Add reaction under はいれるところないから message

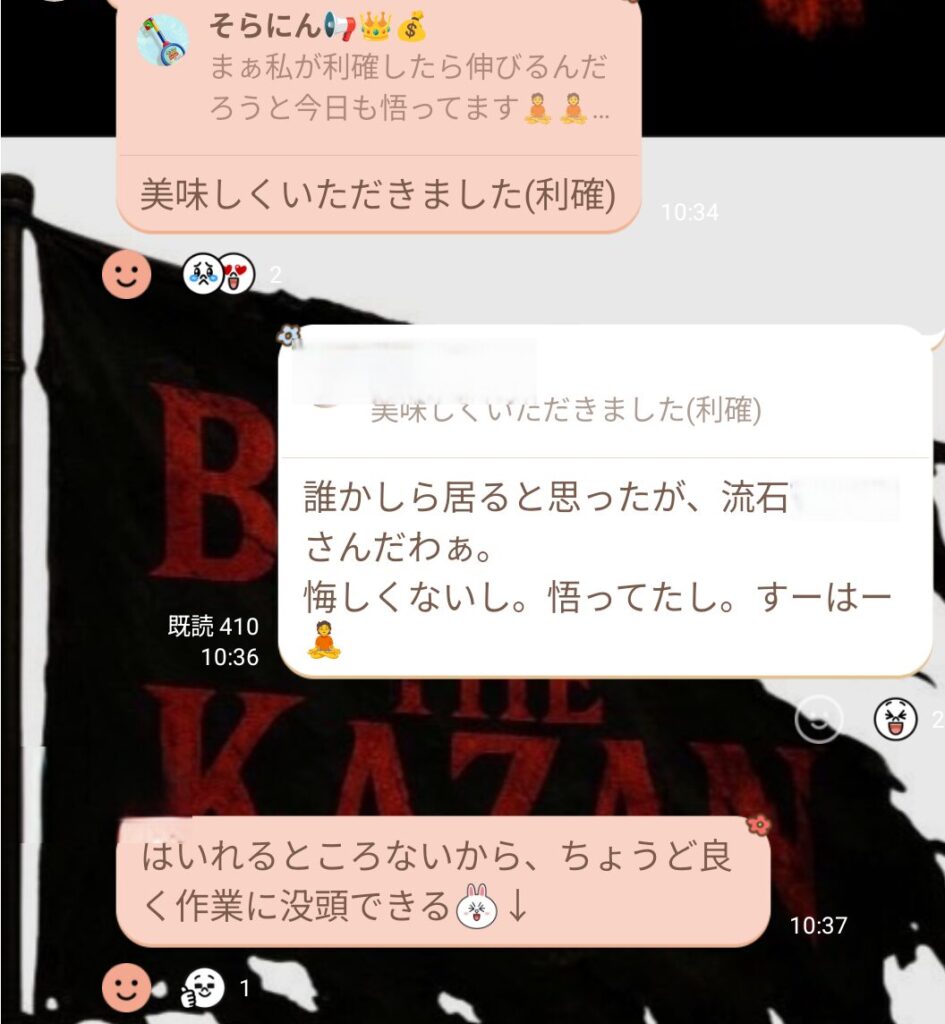pyautogui.click(x=126, y=988)
